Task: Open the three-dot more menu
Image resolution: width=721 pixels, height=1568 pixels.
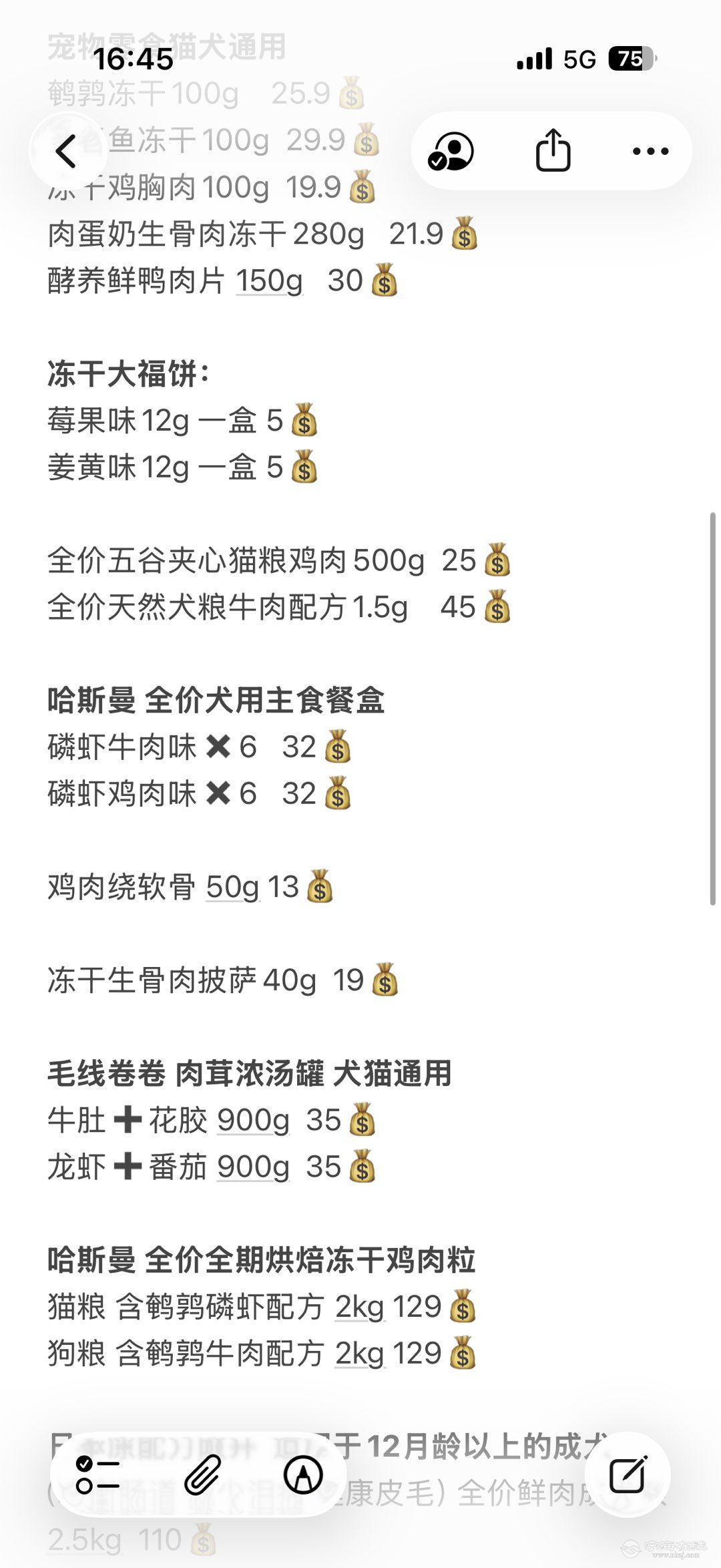Action: 651,151
